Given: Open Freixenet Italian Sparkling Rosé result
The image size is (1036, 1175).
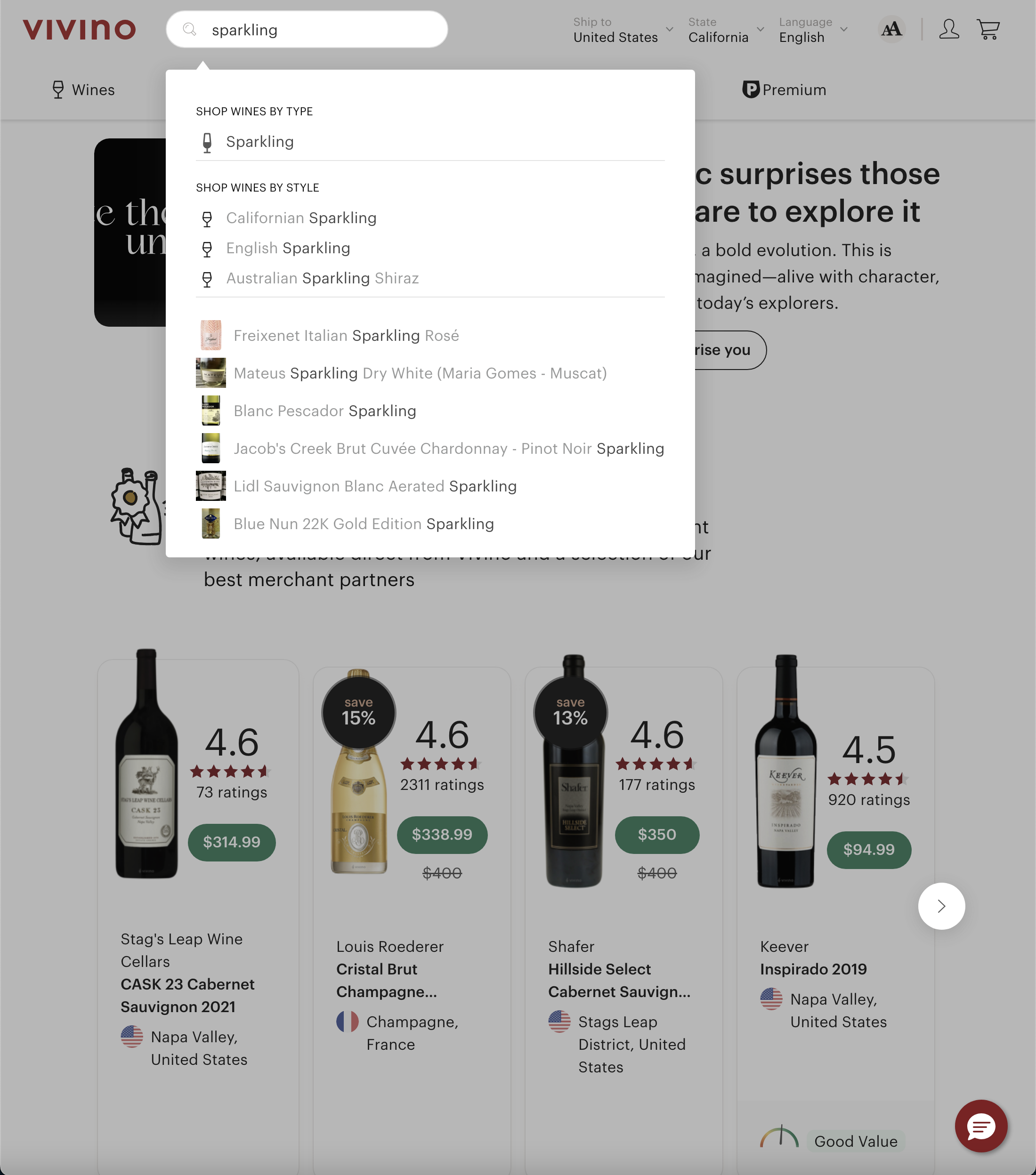Looking at the screenshot, I should 346,336.
